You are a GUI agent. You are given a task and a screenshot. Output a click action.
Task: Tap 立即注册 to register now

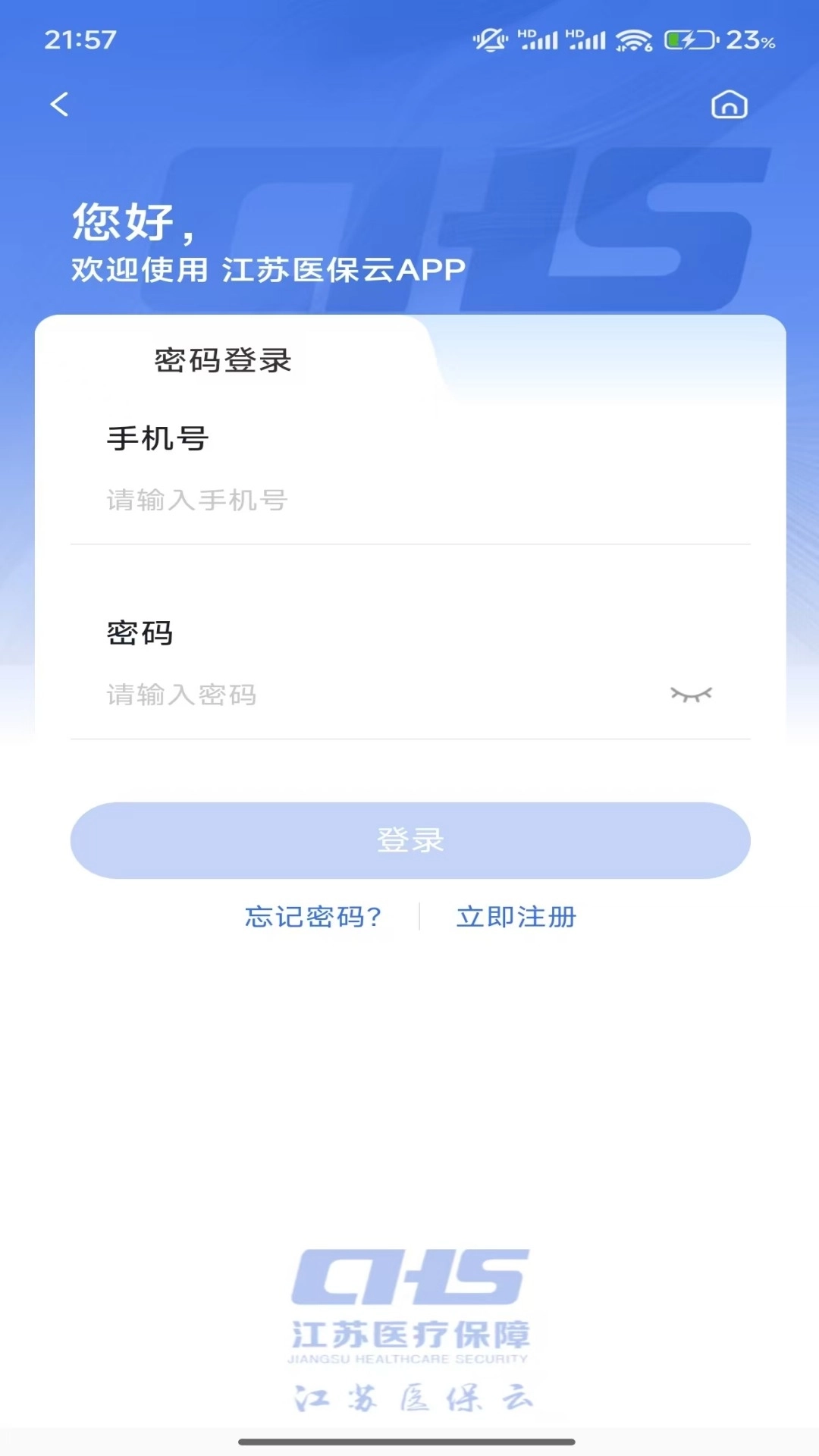click(516, 916)
